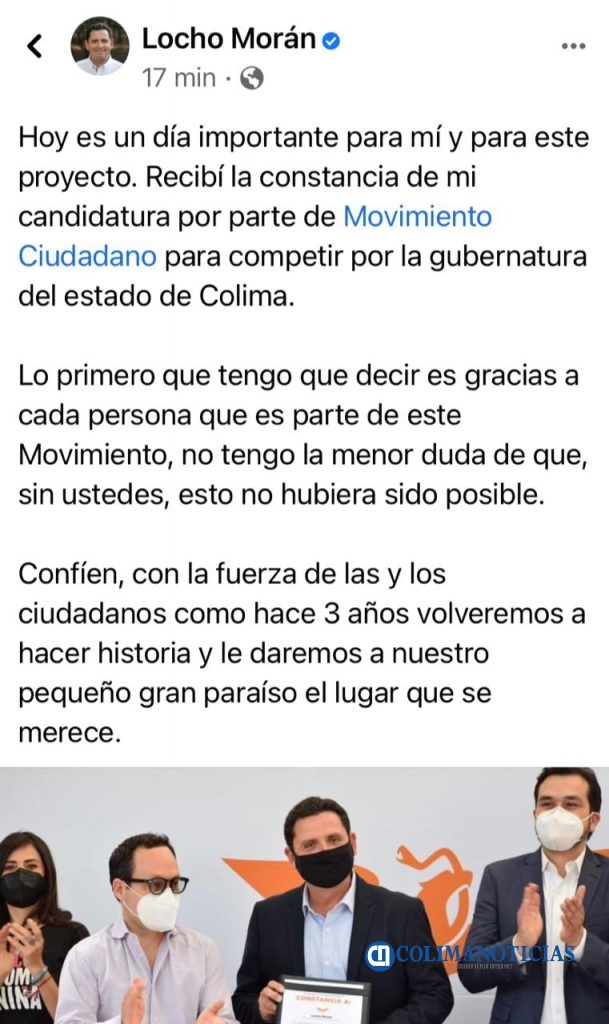Open Locho Morán's profile picture
The height and width of the screenshot is (1024, 609).
click(99, 46)
